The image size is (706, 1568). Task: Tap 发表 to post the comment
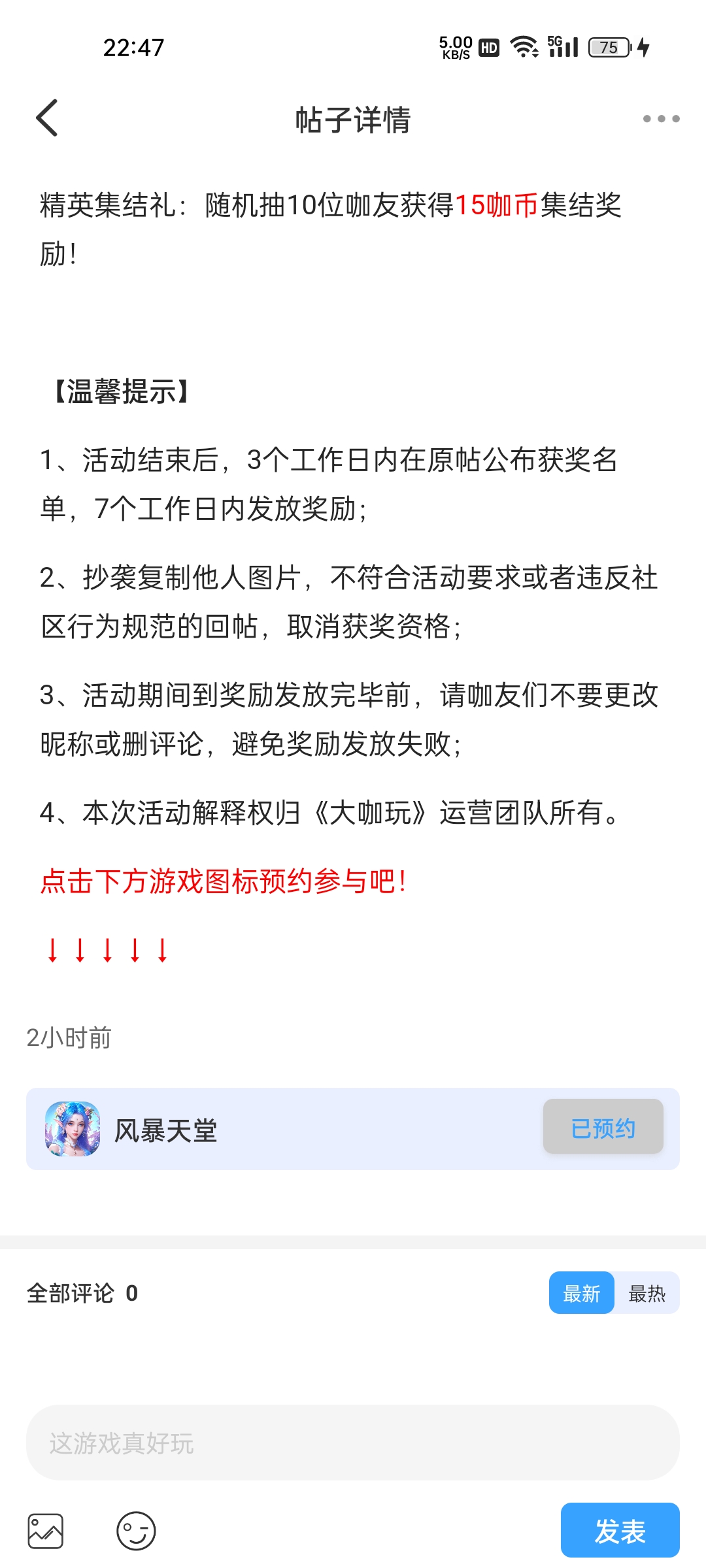pos(620,1530)
